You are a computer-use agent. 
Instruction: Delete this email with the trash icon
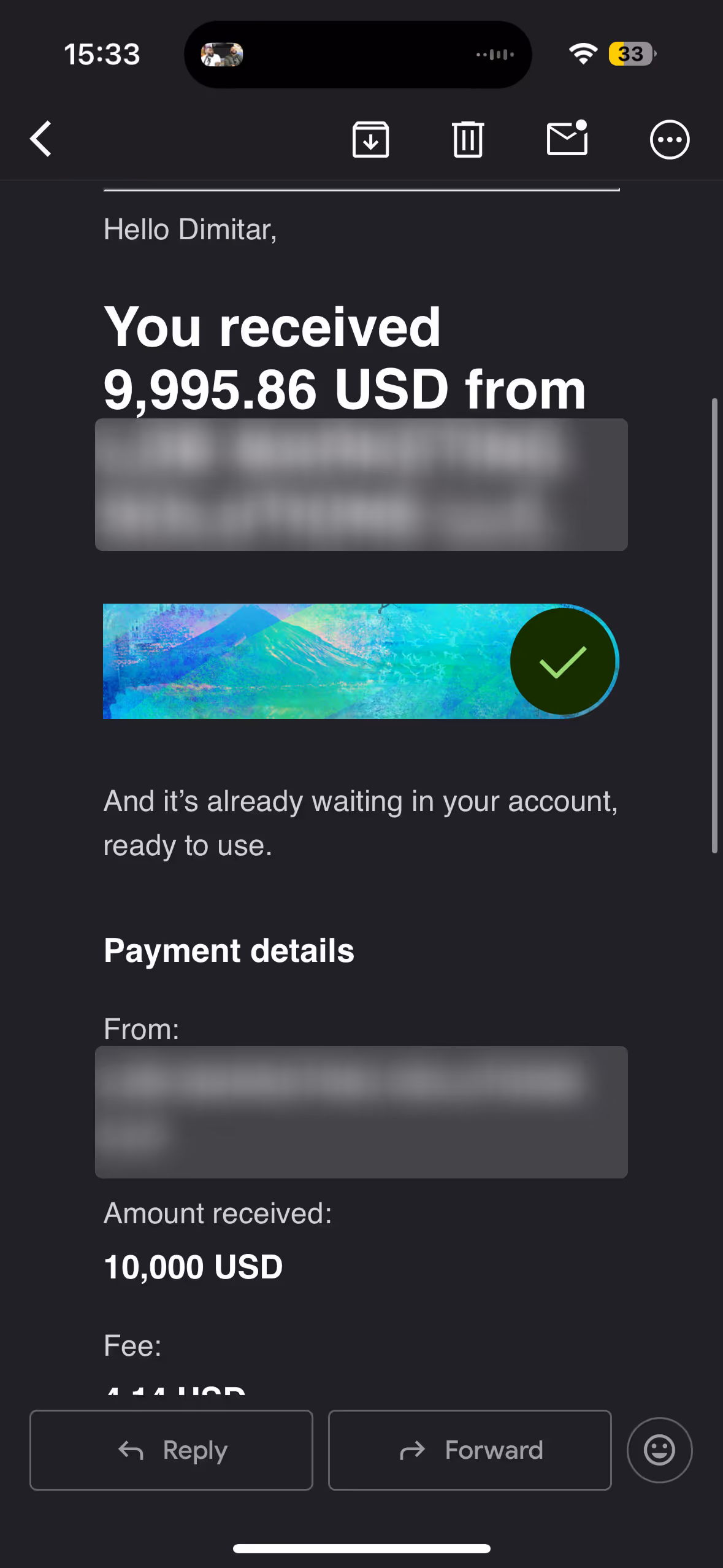click(468, 139)
